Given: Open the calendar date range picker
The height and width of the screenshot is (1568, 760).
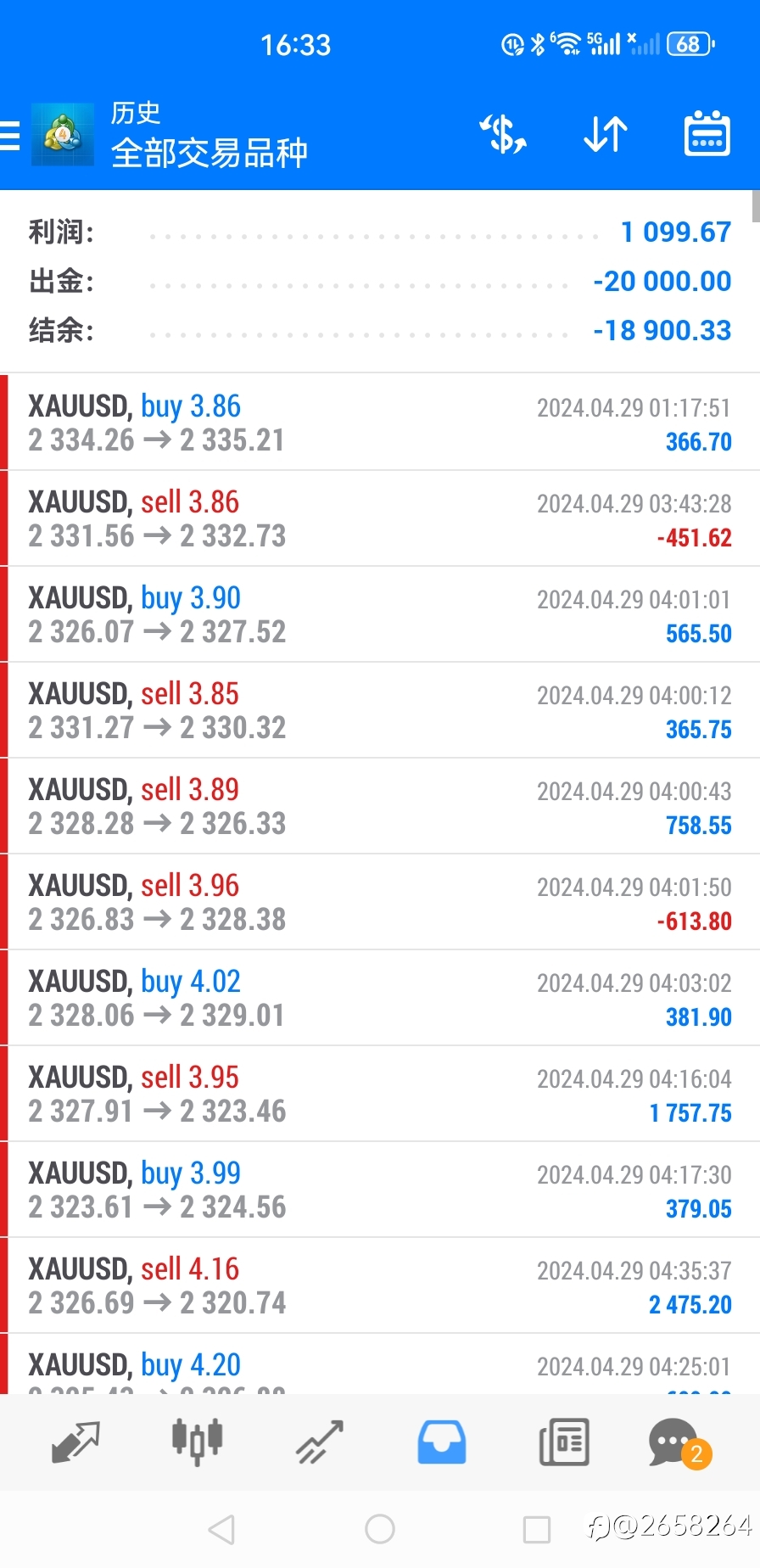Looking at the screenshot, I should point(707,134).
